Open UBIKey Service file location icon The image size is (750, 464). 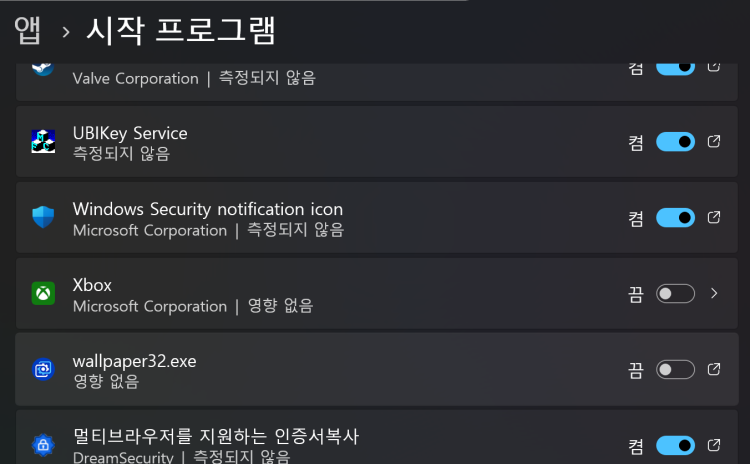(714, 142)
